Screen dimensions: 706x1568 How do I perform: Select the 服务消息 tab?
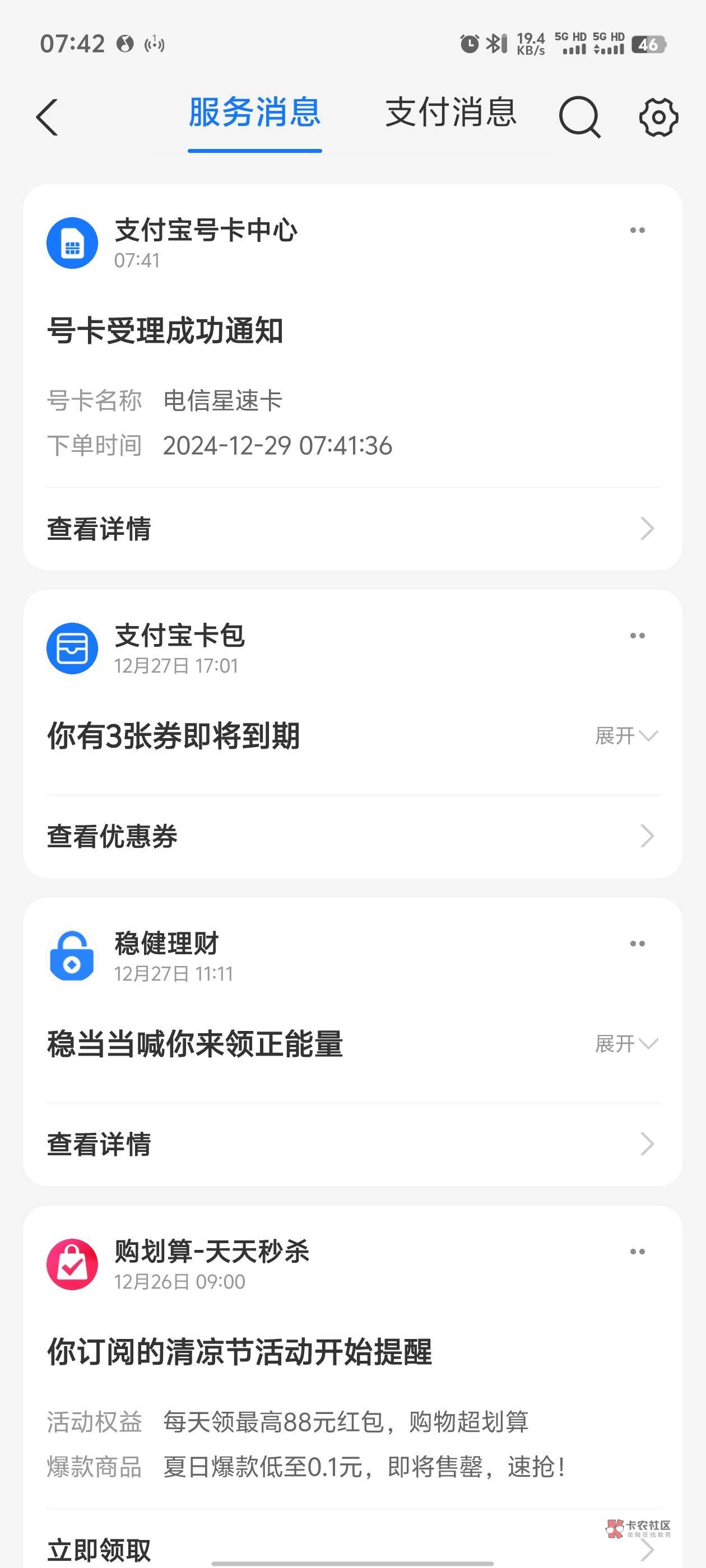point(254,113)
